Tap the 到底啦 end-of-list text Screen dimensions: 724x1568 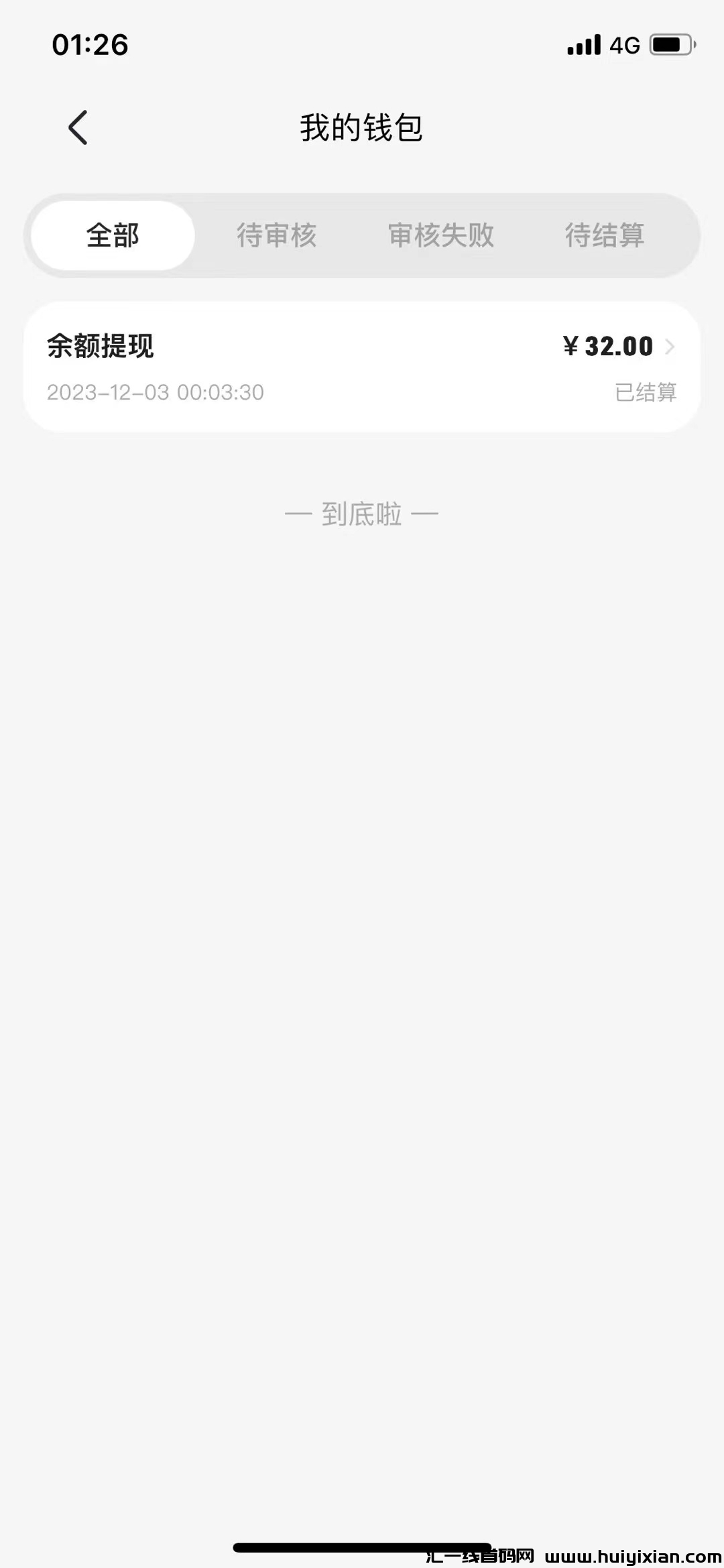tap(362, 513)
